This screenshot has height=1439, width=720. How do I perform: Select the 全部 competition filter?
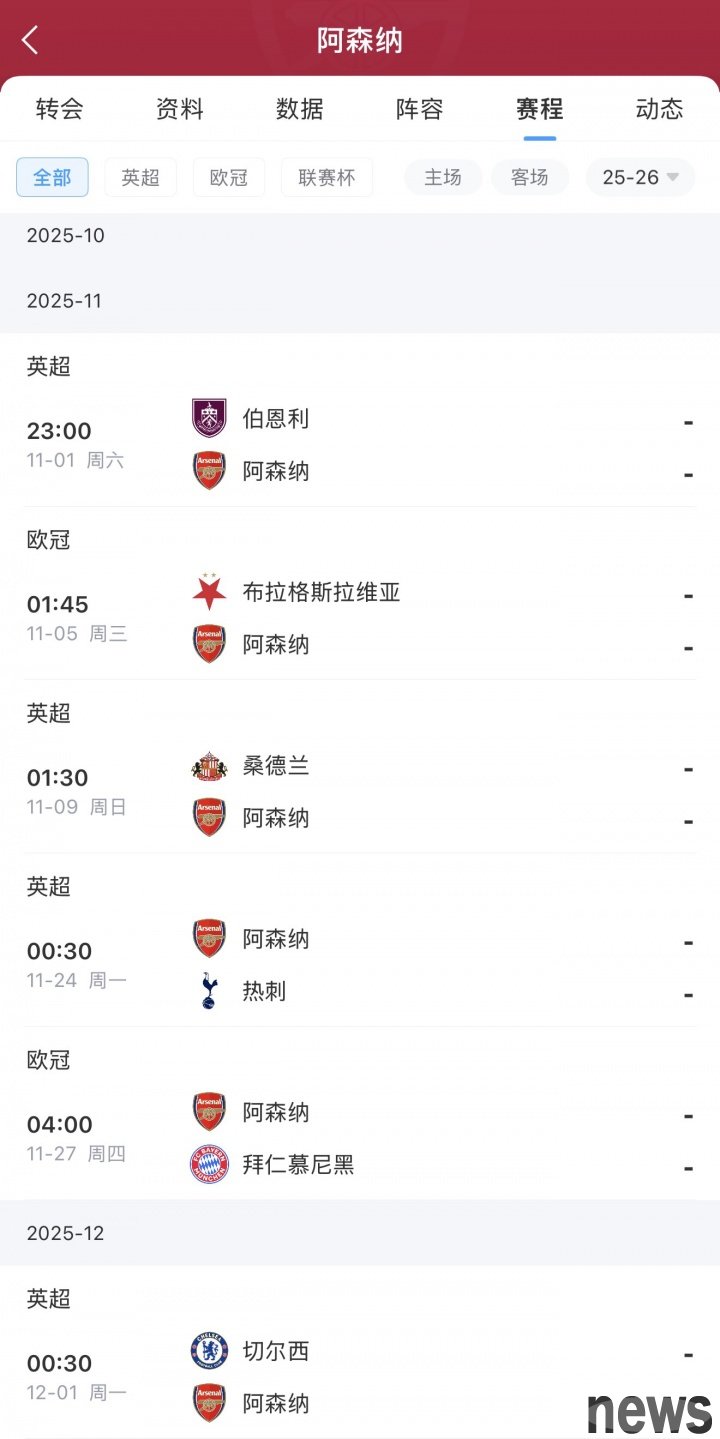(x=52, y=177)
